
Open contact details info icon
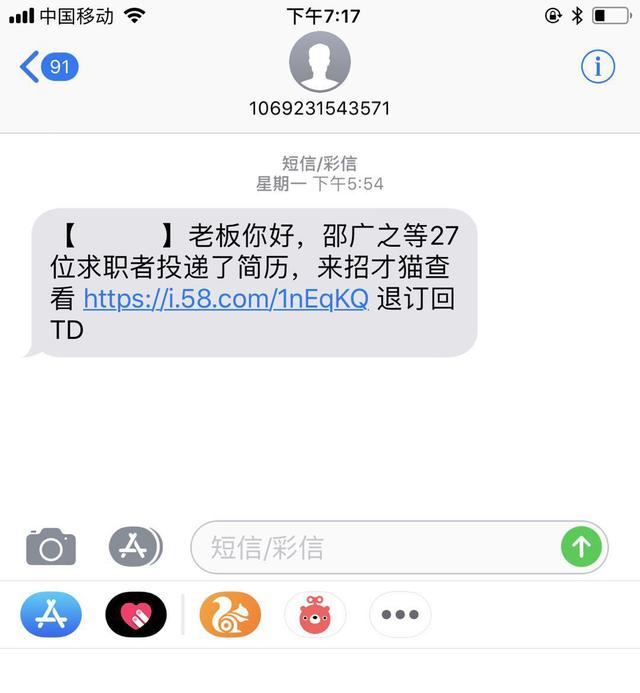[598, 67]
